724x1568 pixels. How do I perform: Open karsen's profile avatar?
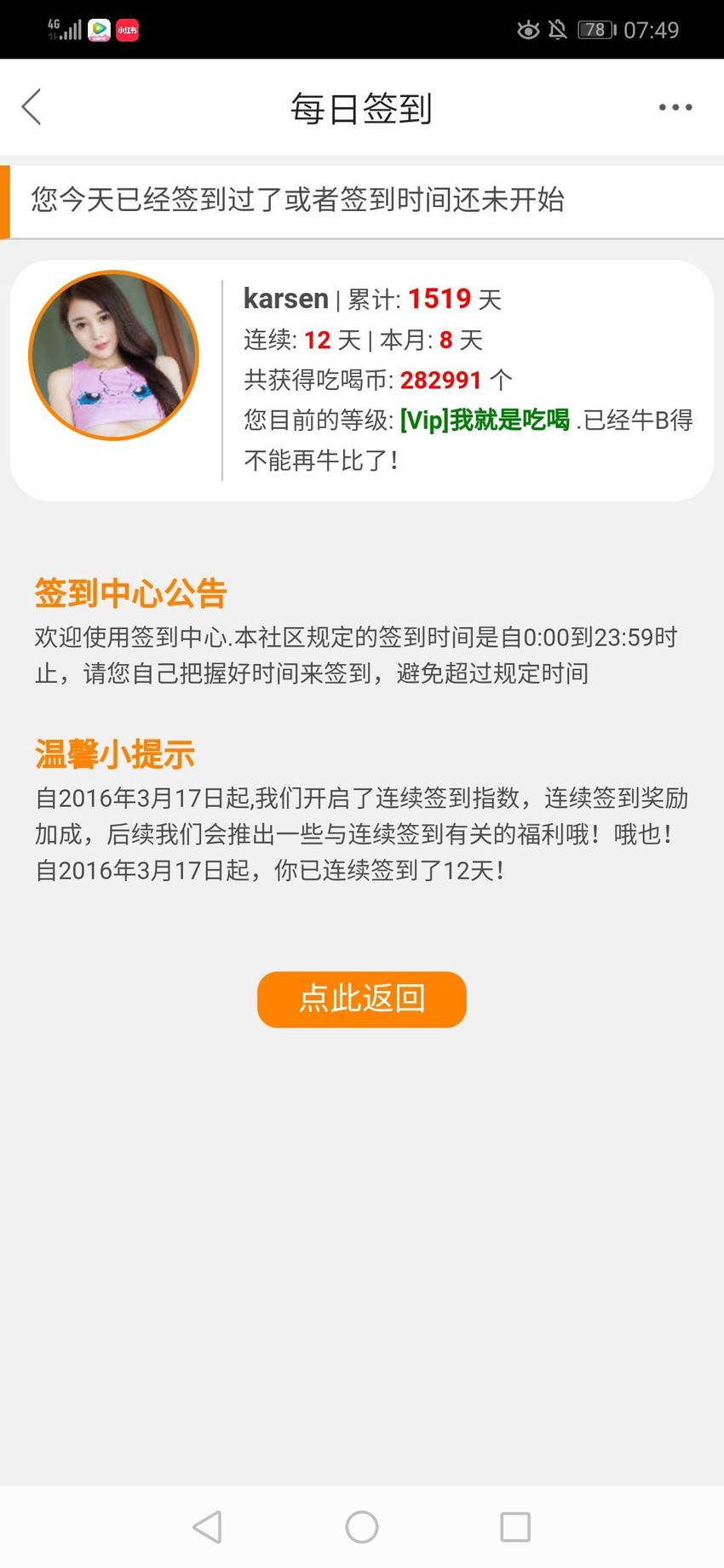click(x=113, y=355)
